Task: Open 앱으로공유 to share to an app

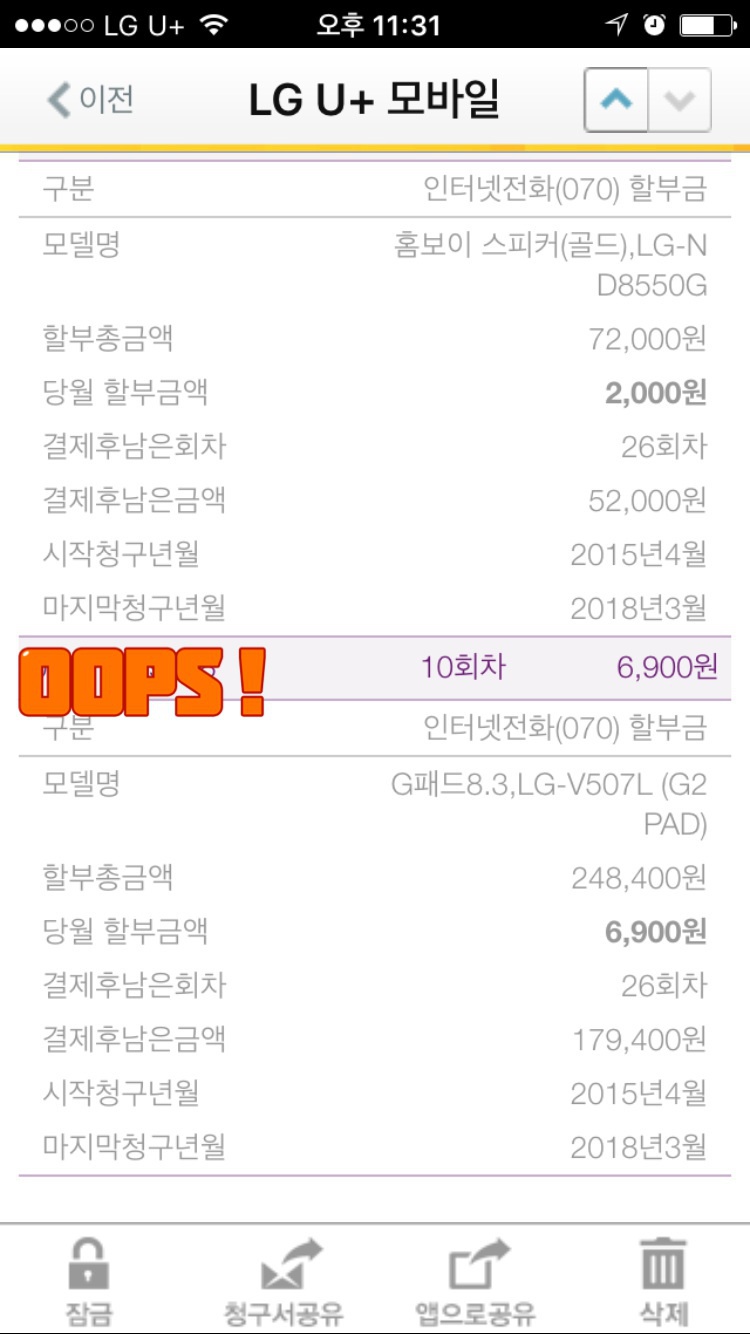Action: (475, 1281)
